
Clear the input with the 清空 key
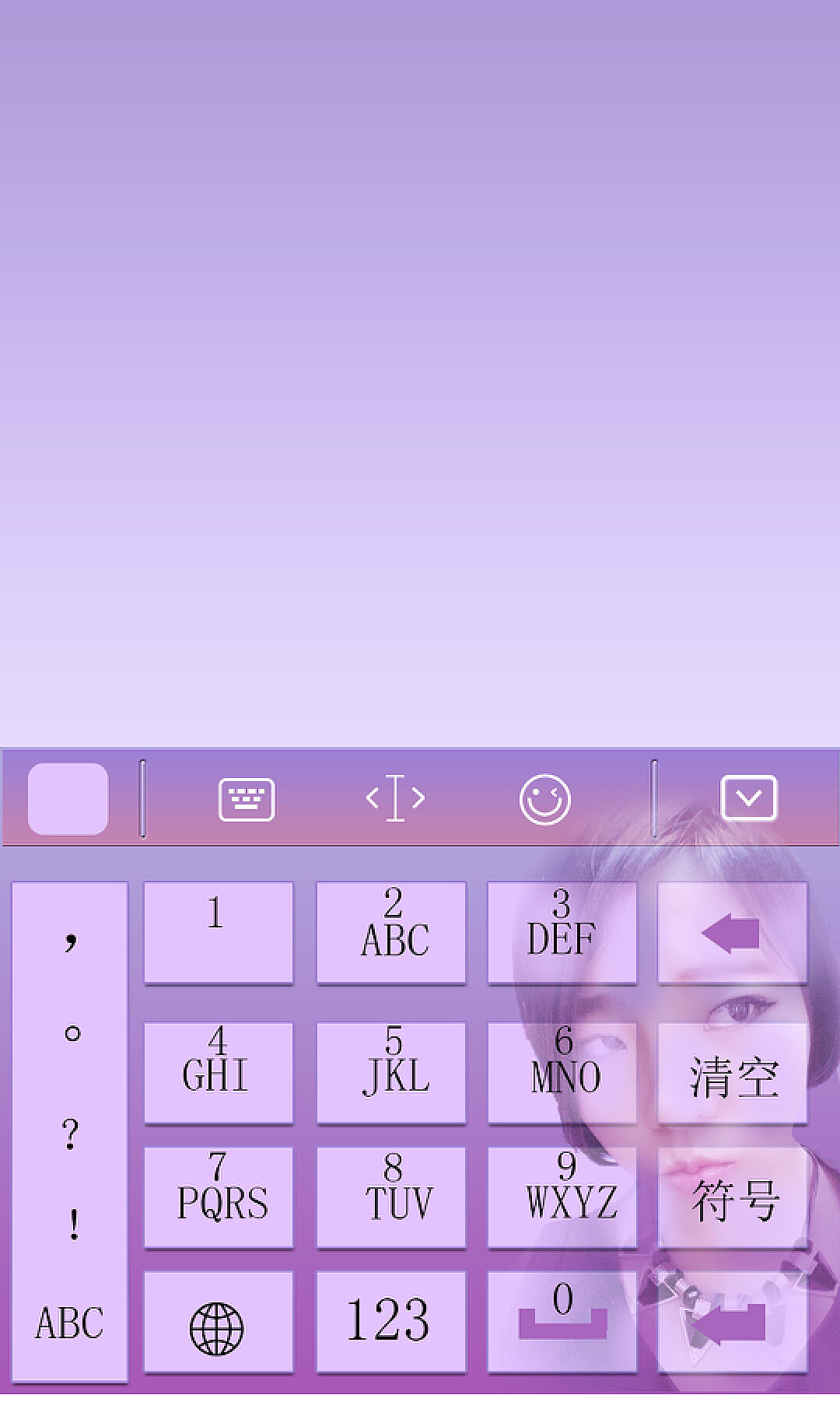point(732,1074)
